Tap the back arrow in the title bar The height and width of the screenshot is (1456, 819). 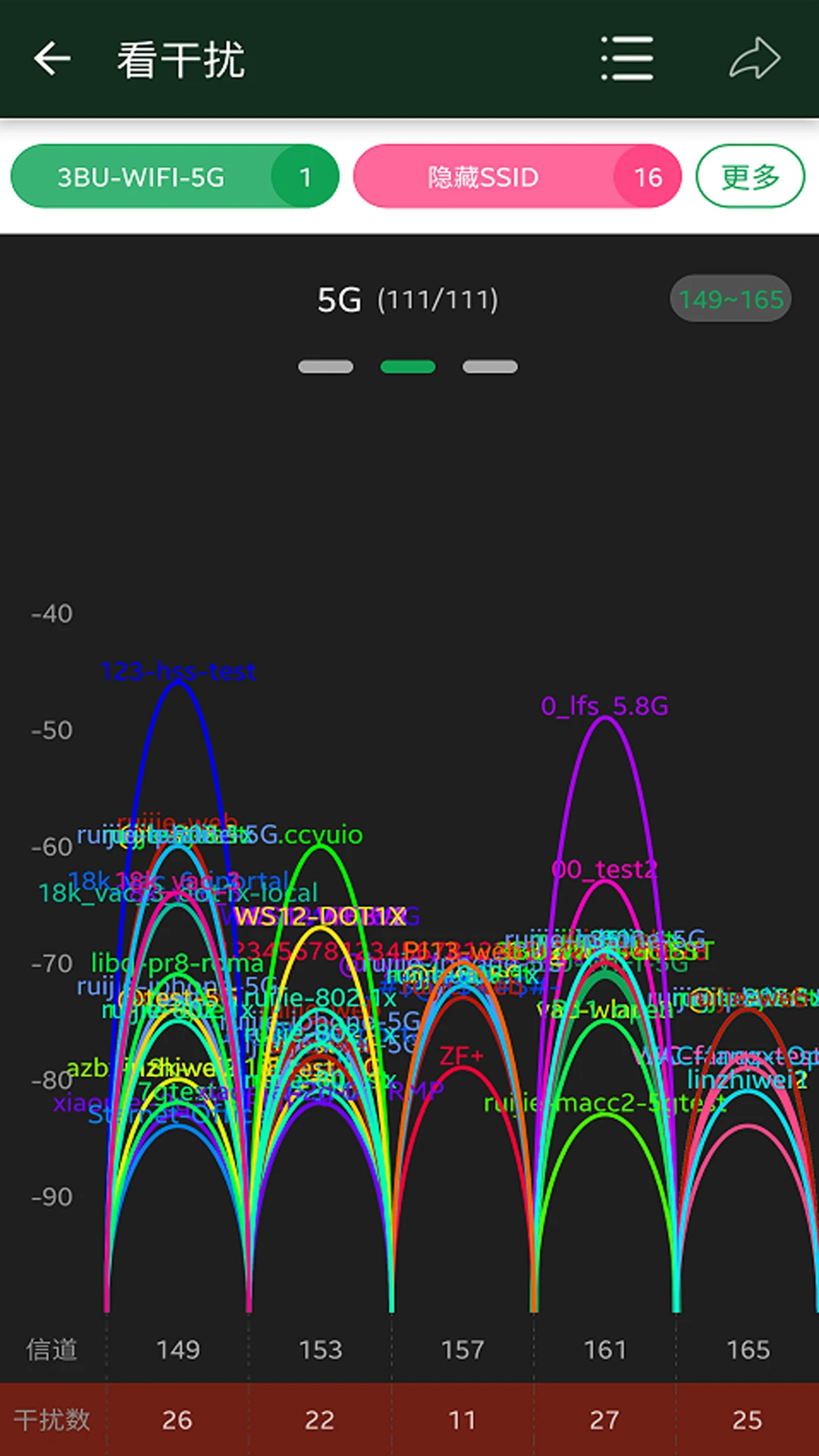tap(51, 59)
